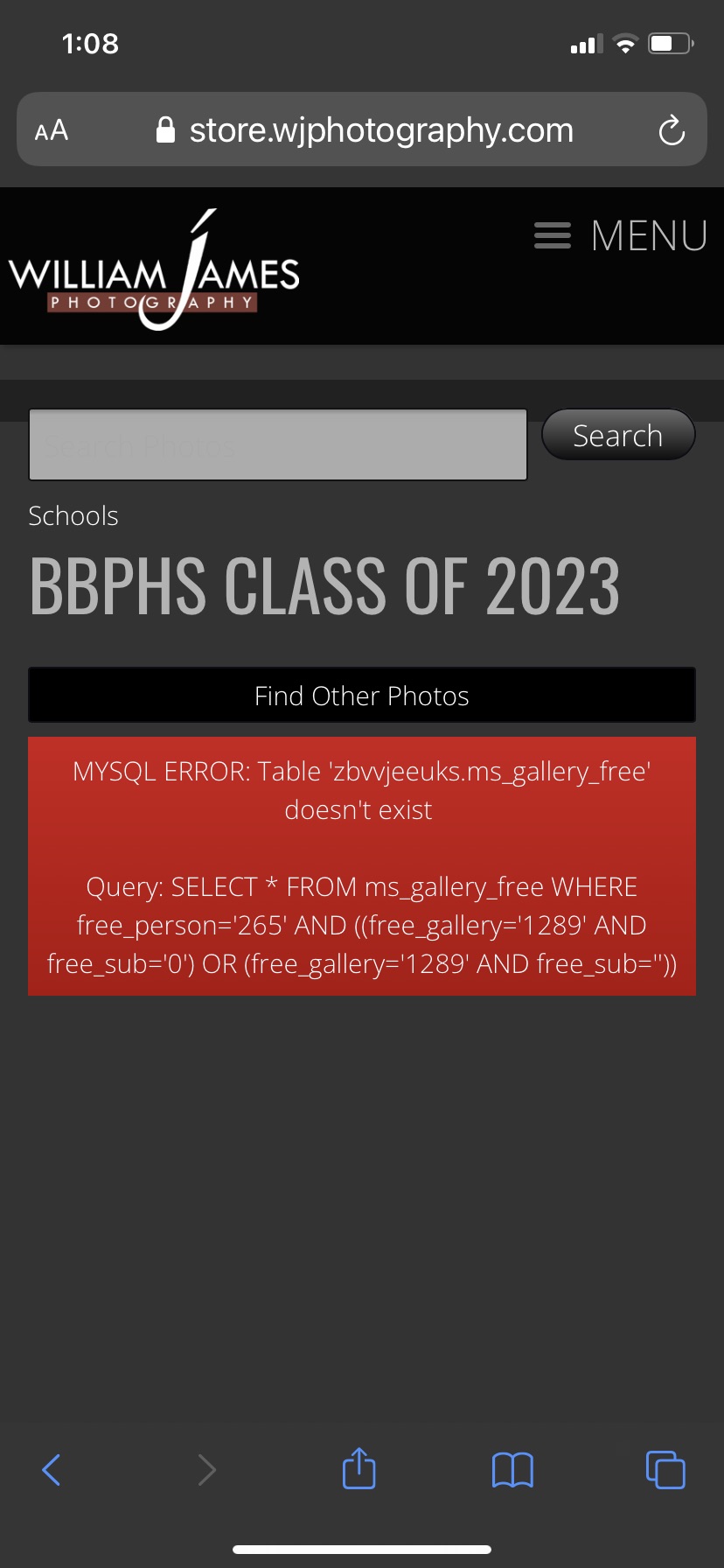The image size is (724, 1568).
Task: Open the MENU hamburger button
Action: [x=621, y=235]
